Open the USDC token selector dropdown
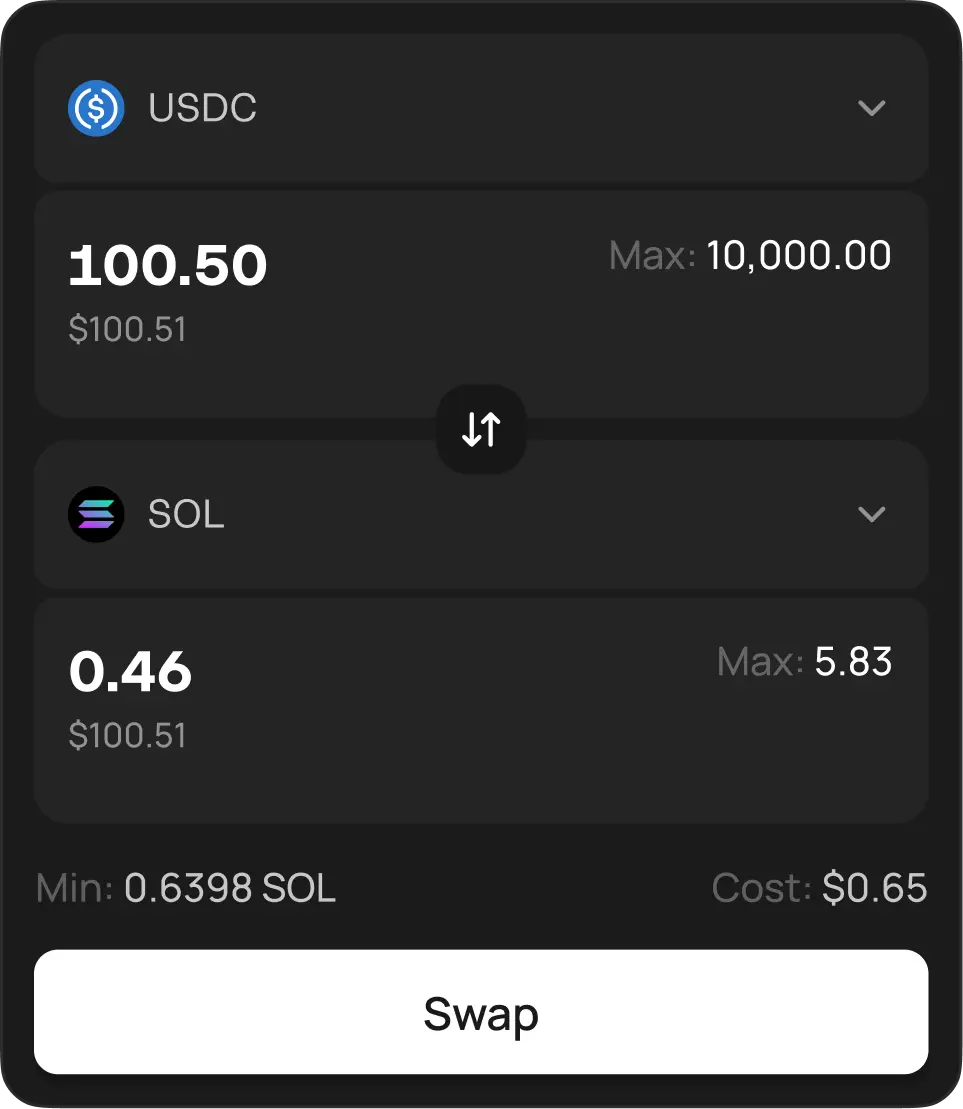 point(871,107)
